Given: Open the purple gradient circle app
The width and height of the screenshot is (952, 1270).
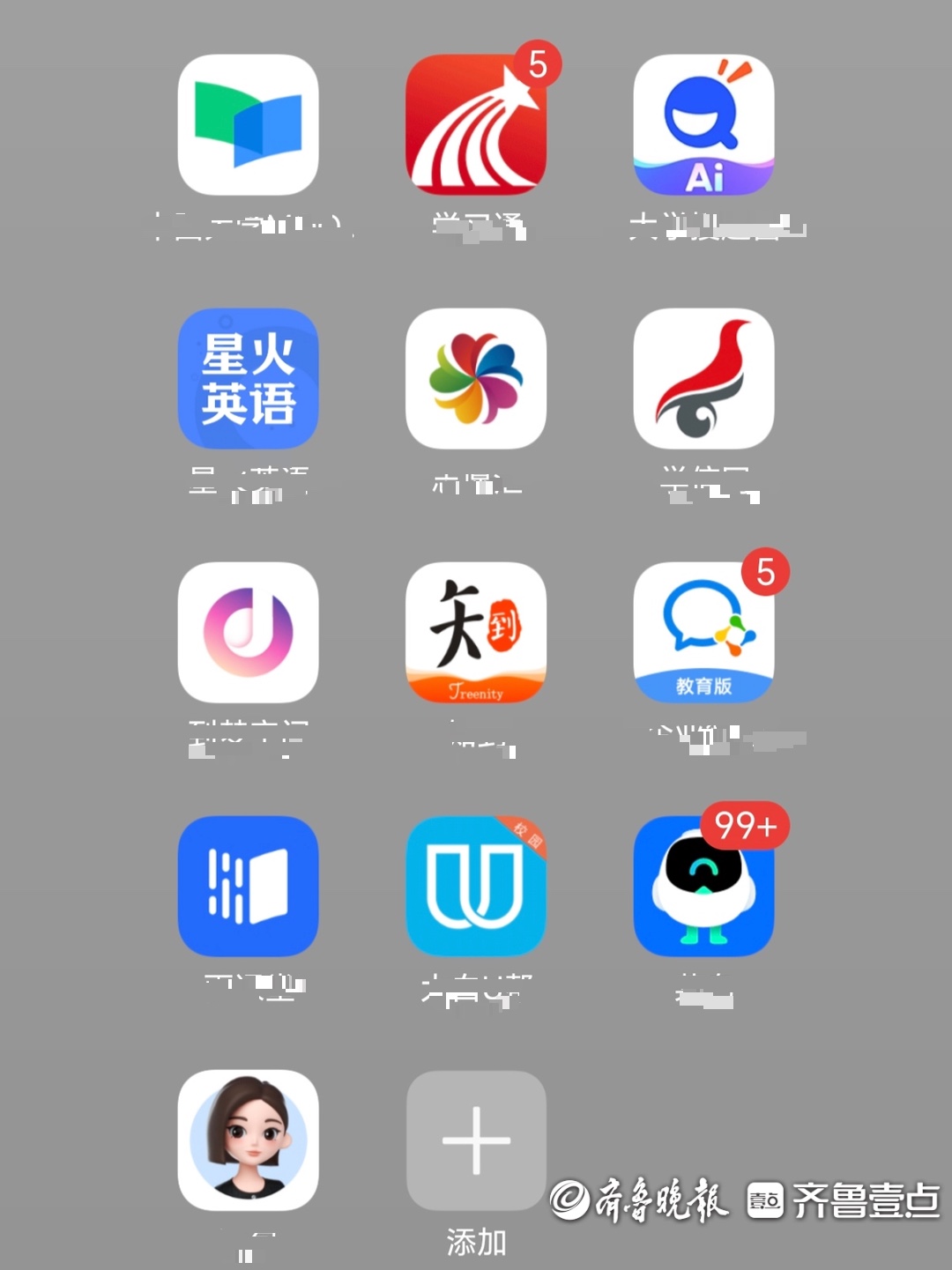Looking at the screenshot, I should click(248, 633).
